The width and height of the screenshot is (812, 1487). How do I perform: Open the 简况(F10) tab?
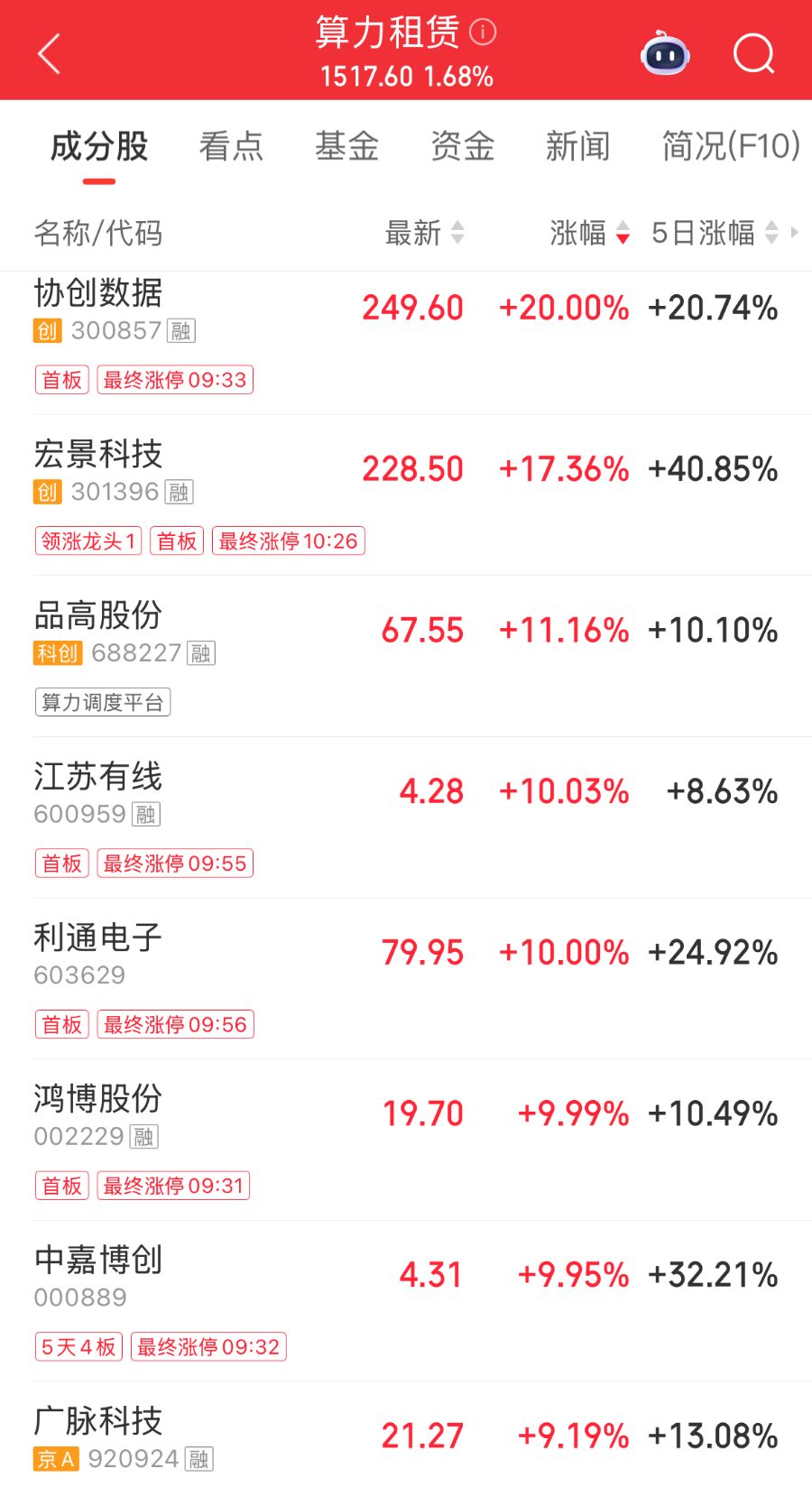coord(731,146)
